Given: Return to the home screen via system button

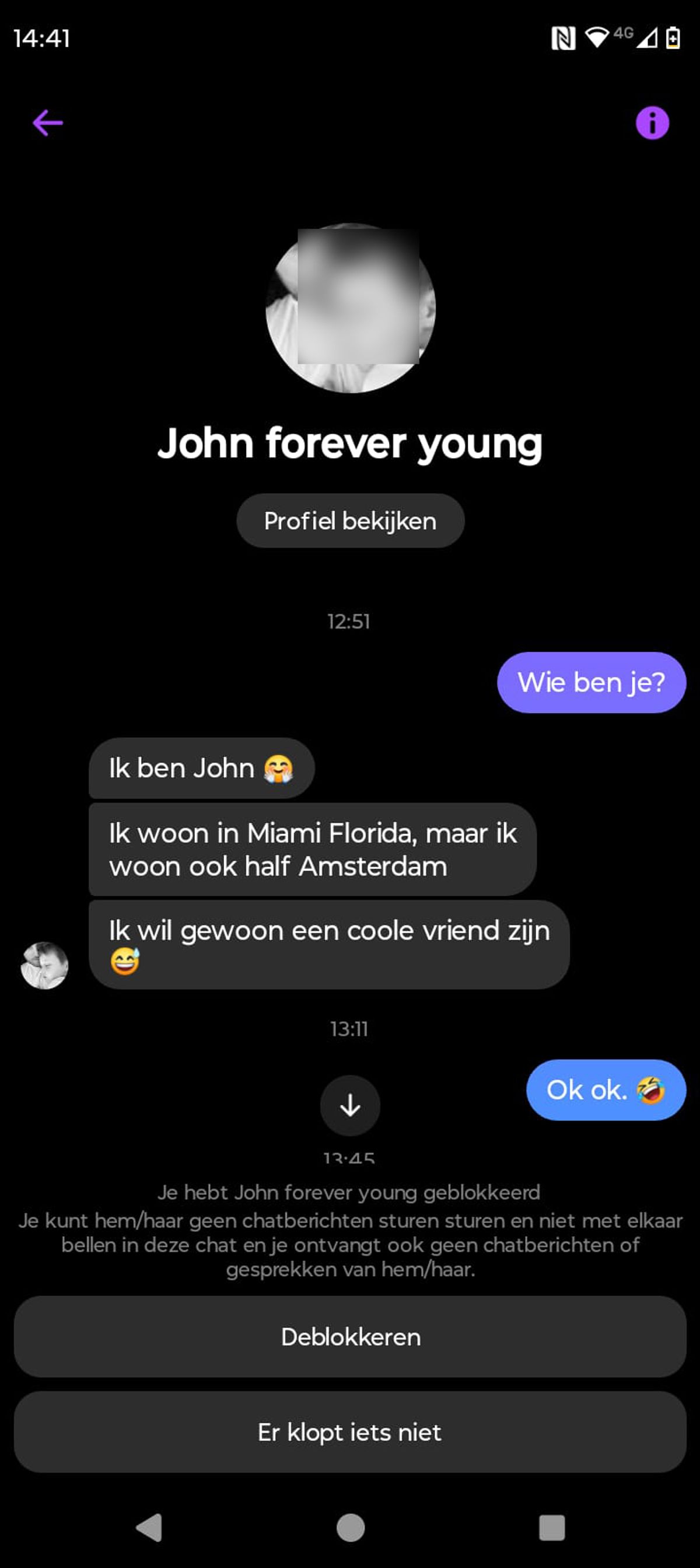Looking at the screenshot, I should tap(350, 1527).
